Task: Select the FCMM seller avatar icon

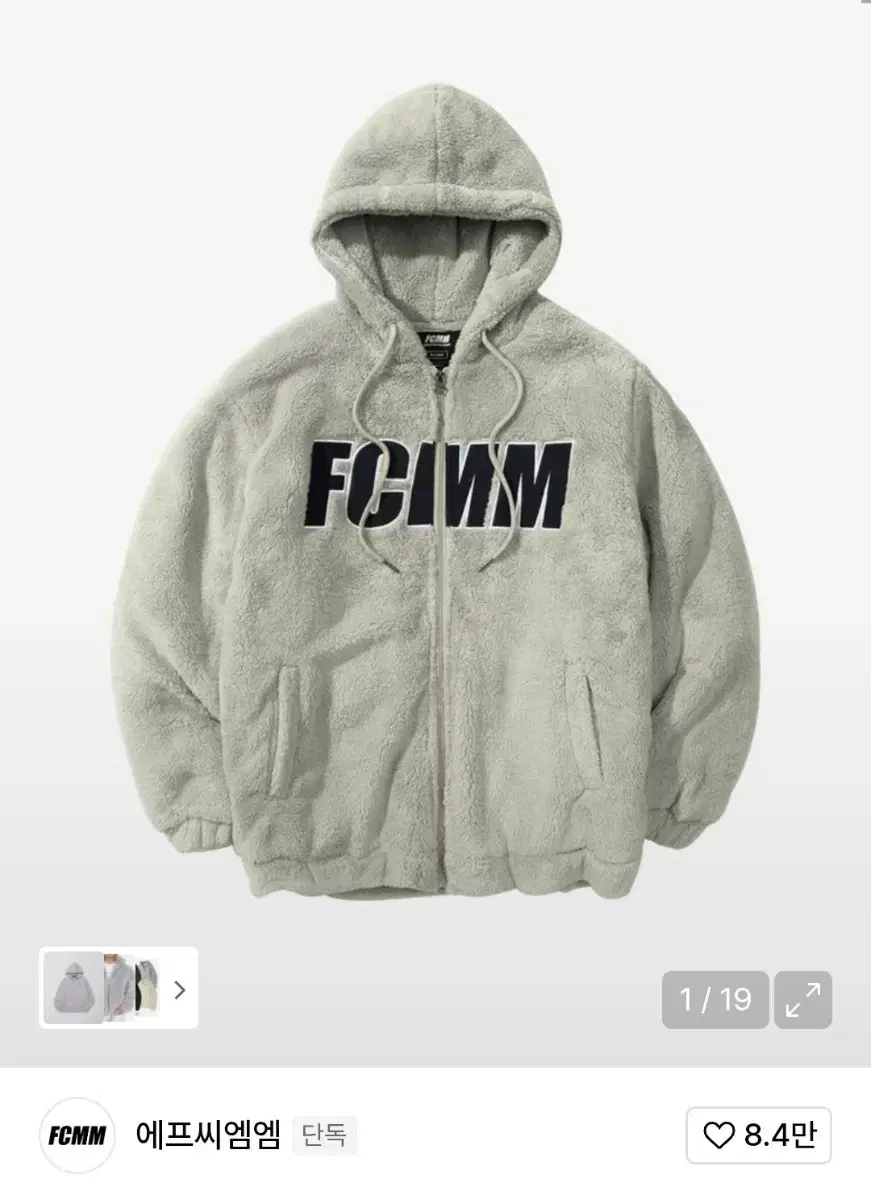Action: point(77,1137)
